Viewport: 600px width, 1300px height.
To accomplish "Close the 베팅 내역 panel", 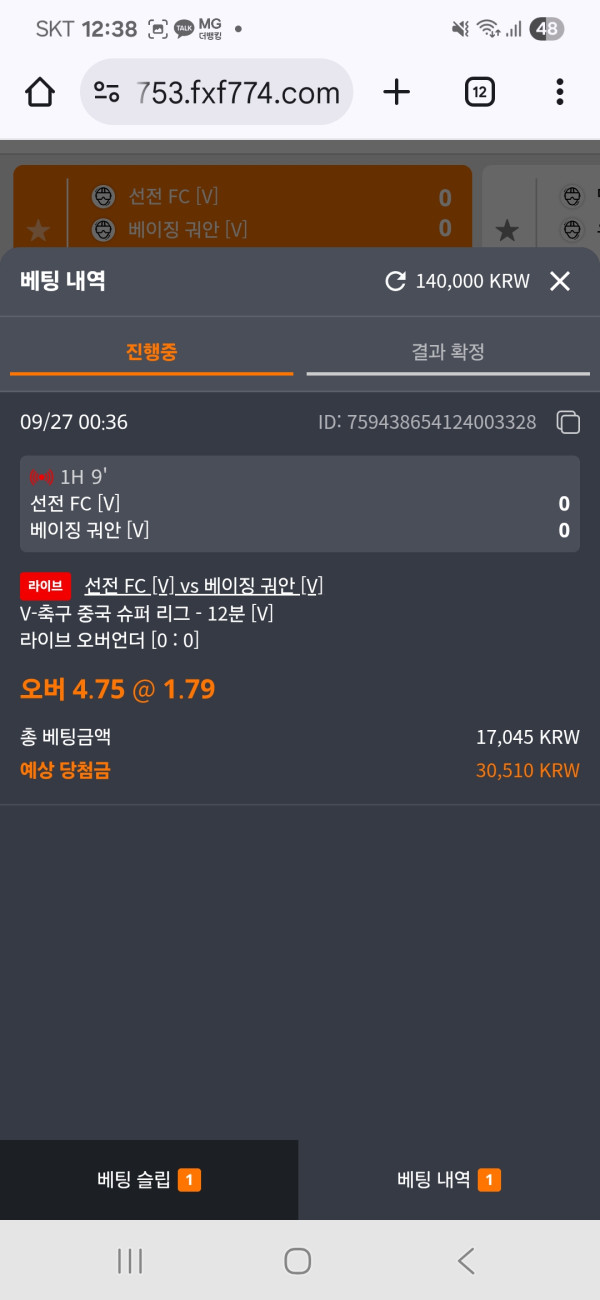I will pyautogui.click(x=560, y=281).
